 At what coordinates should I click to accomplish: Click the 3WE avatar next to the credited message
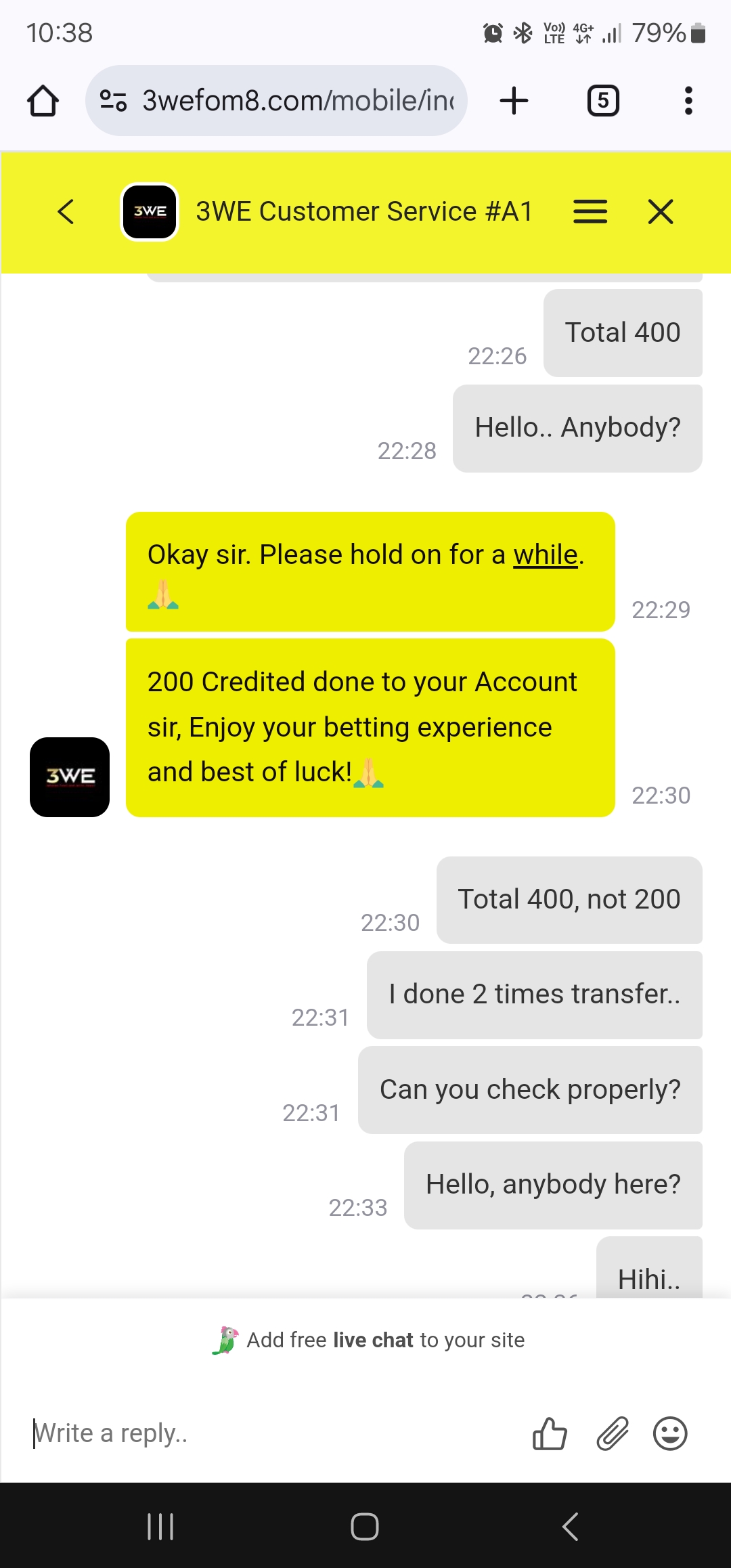(x=69, y=777)
